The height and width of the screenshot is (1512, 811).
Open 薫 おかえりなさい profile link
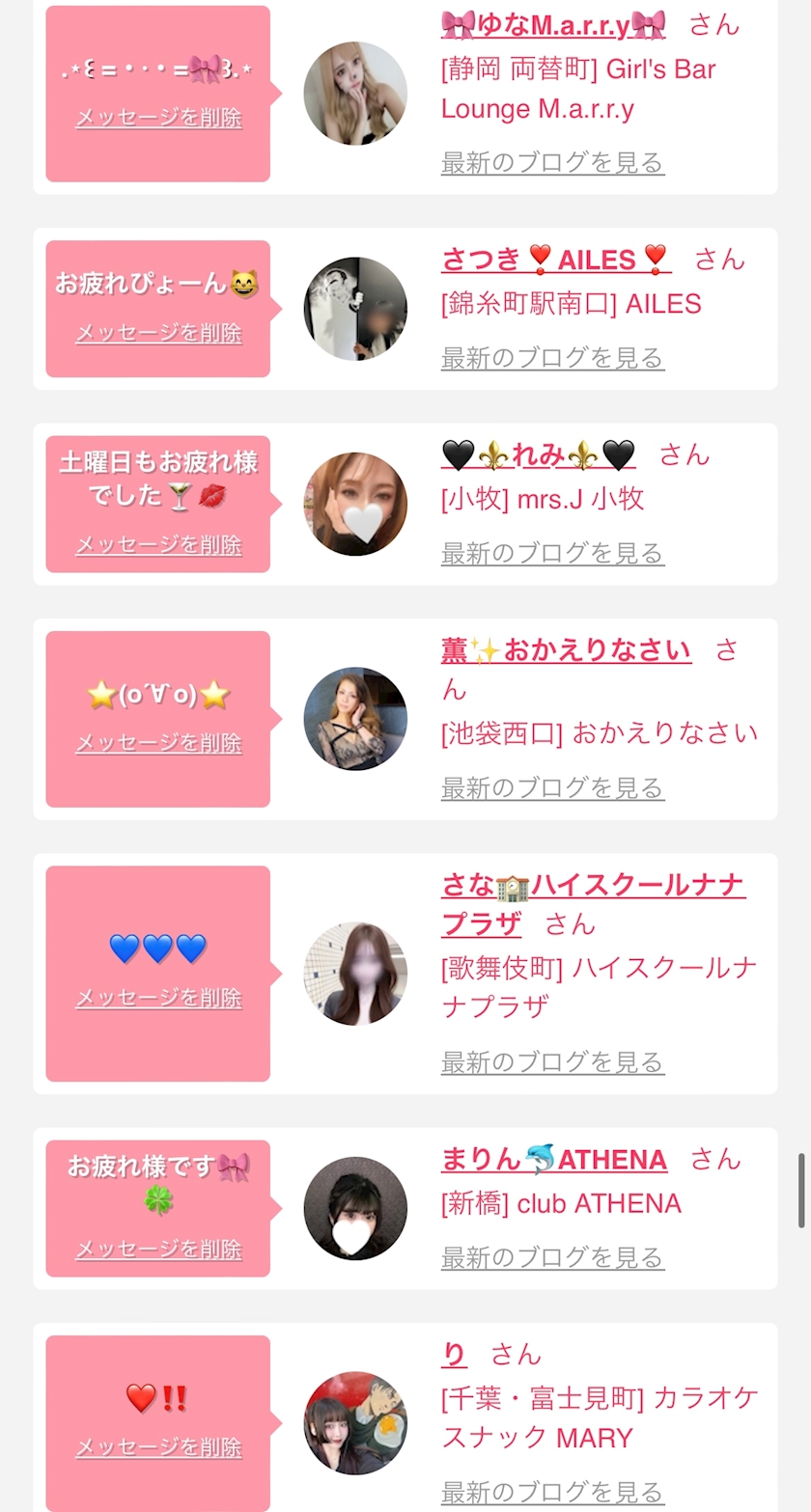click(566, 650)
